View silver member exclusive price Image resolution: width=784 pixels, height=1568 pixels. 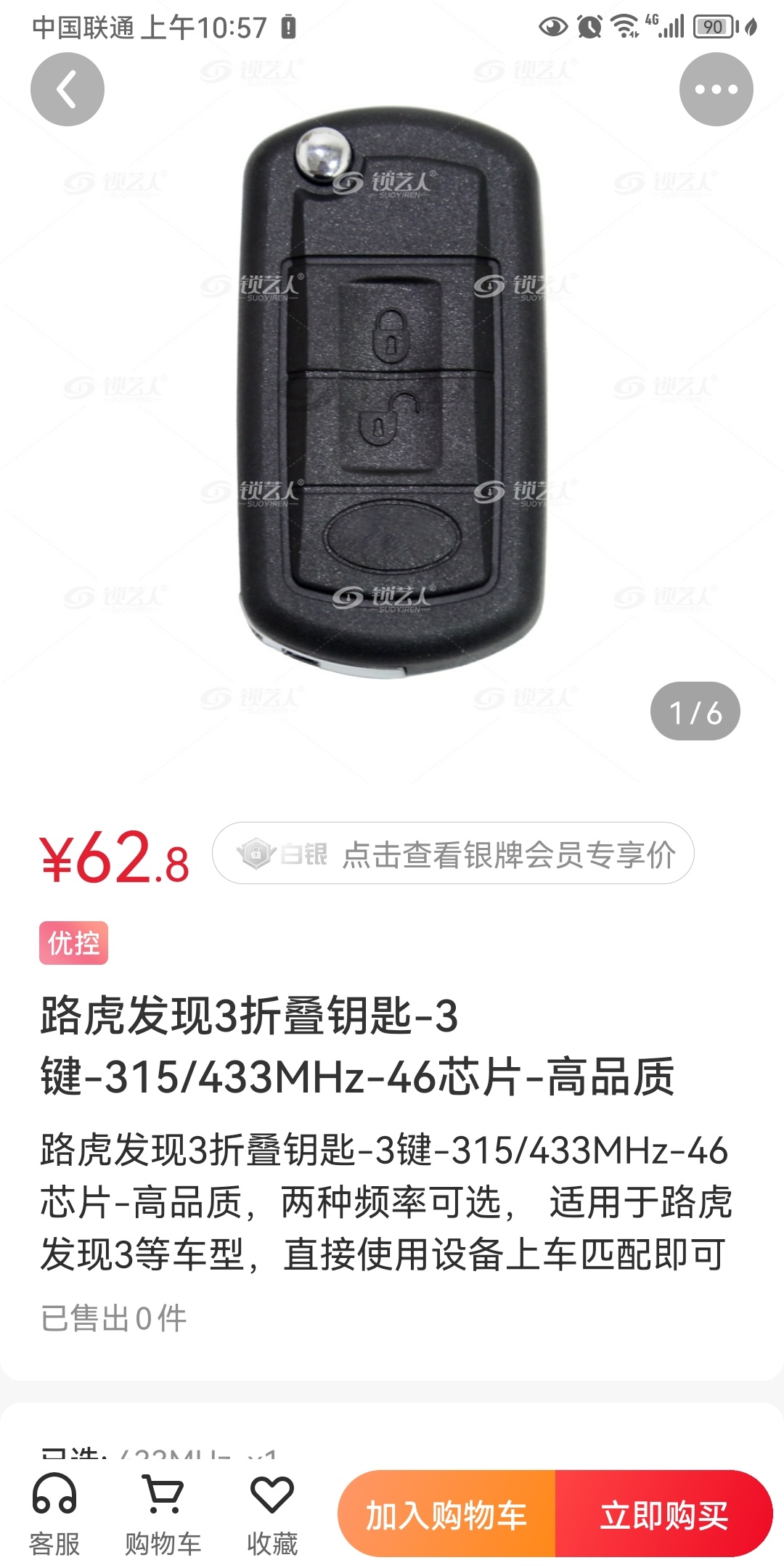point(453,854)
